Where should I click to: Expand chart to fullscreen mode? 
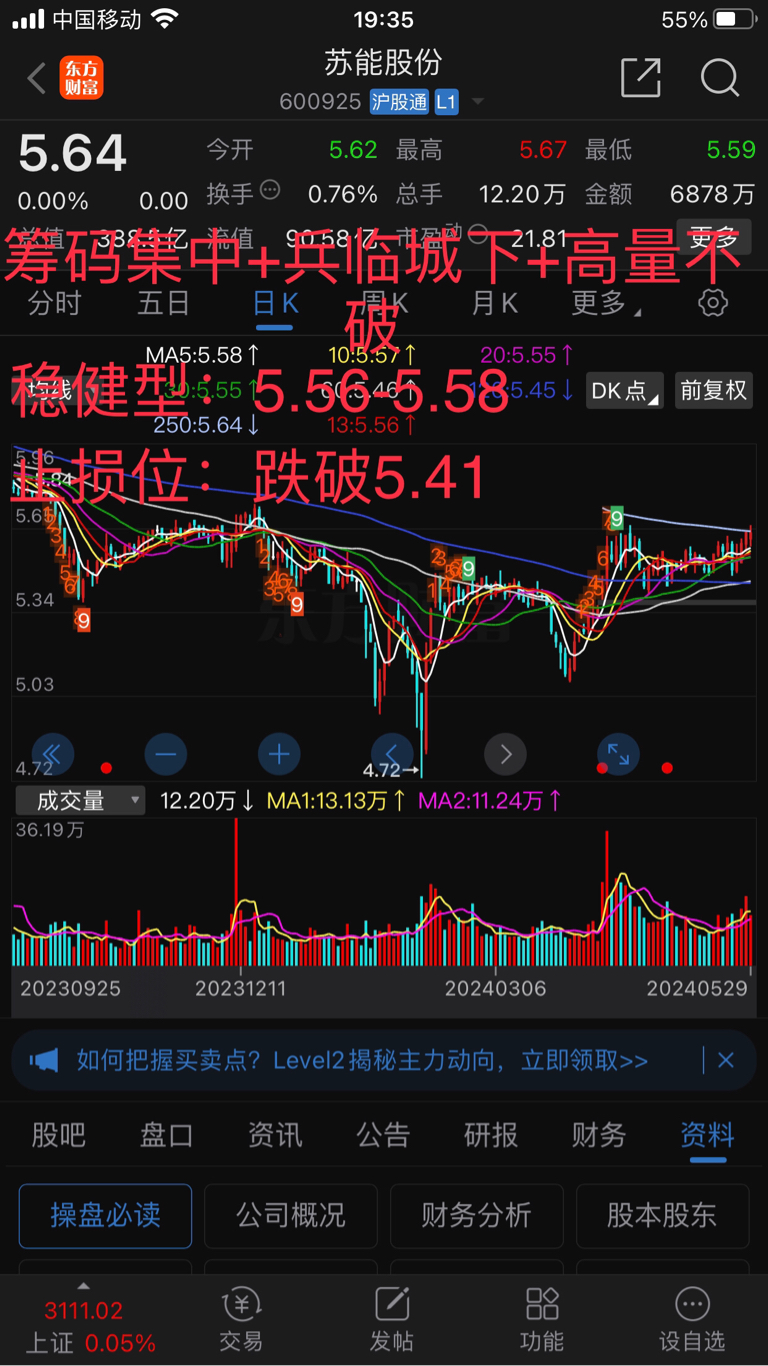pos(618,754)
